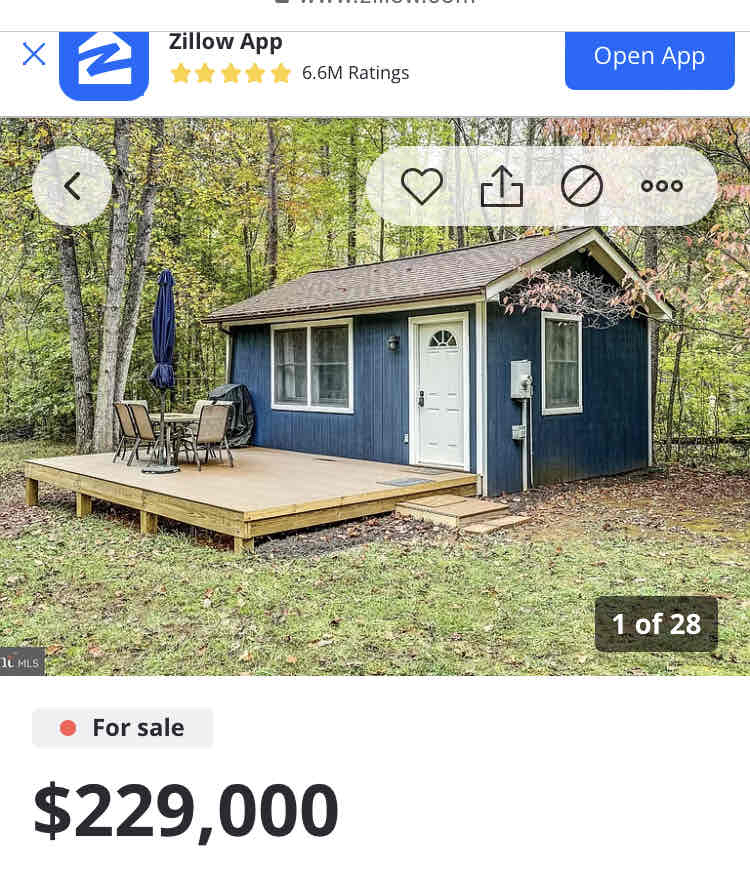
Task: Share this listing
Action: point(502,186)
